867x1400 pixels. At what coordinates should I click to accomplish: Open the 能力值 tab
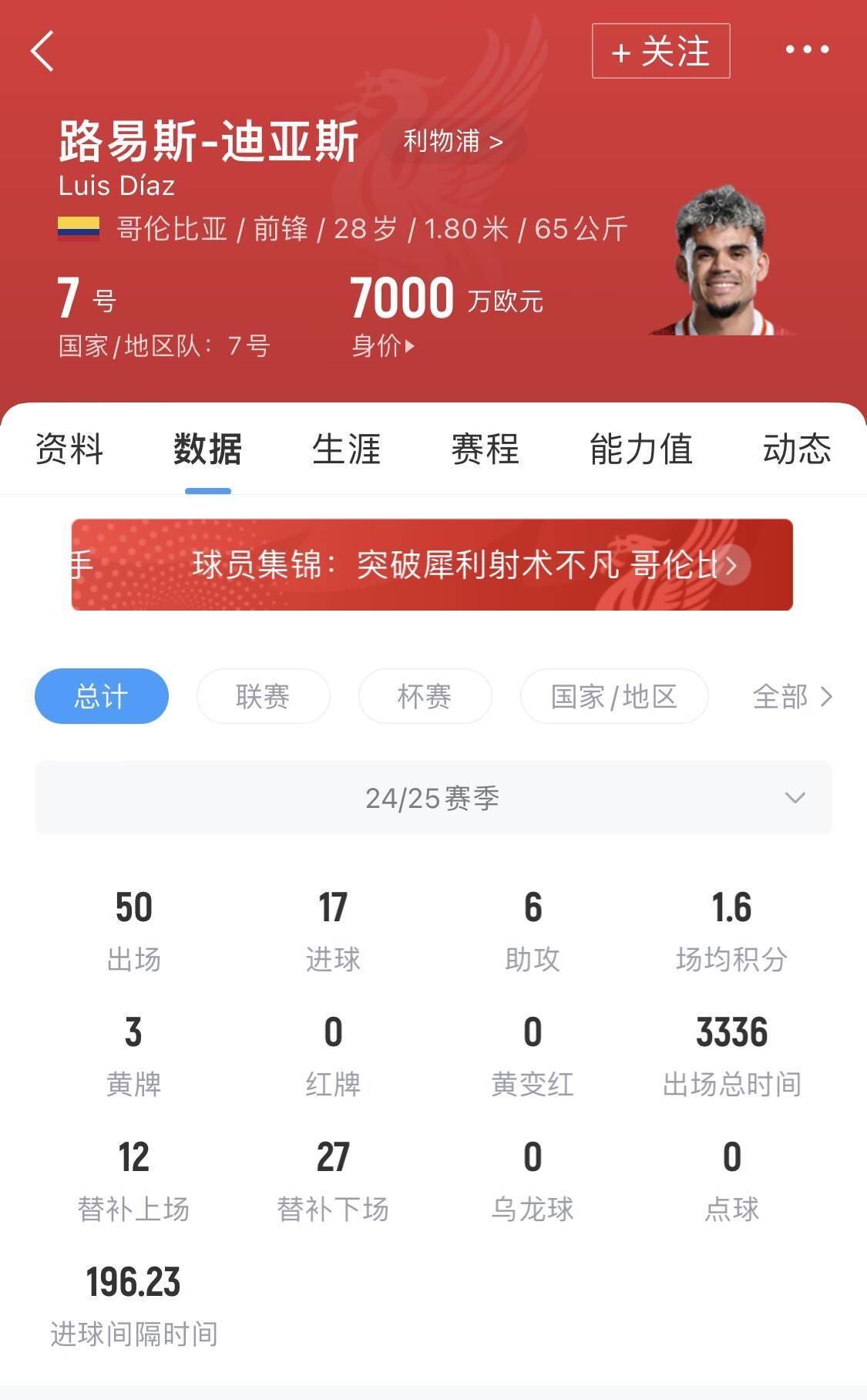point(643,452)
